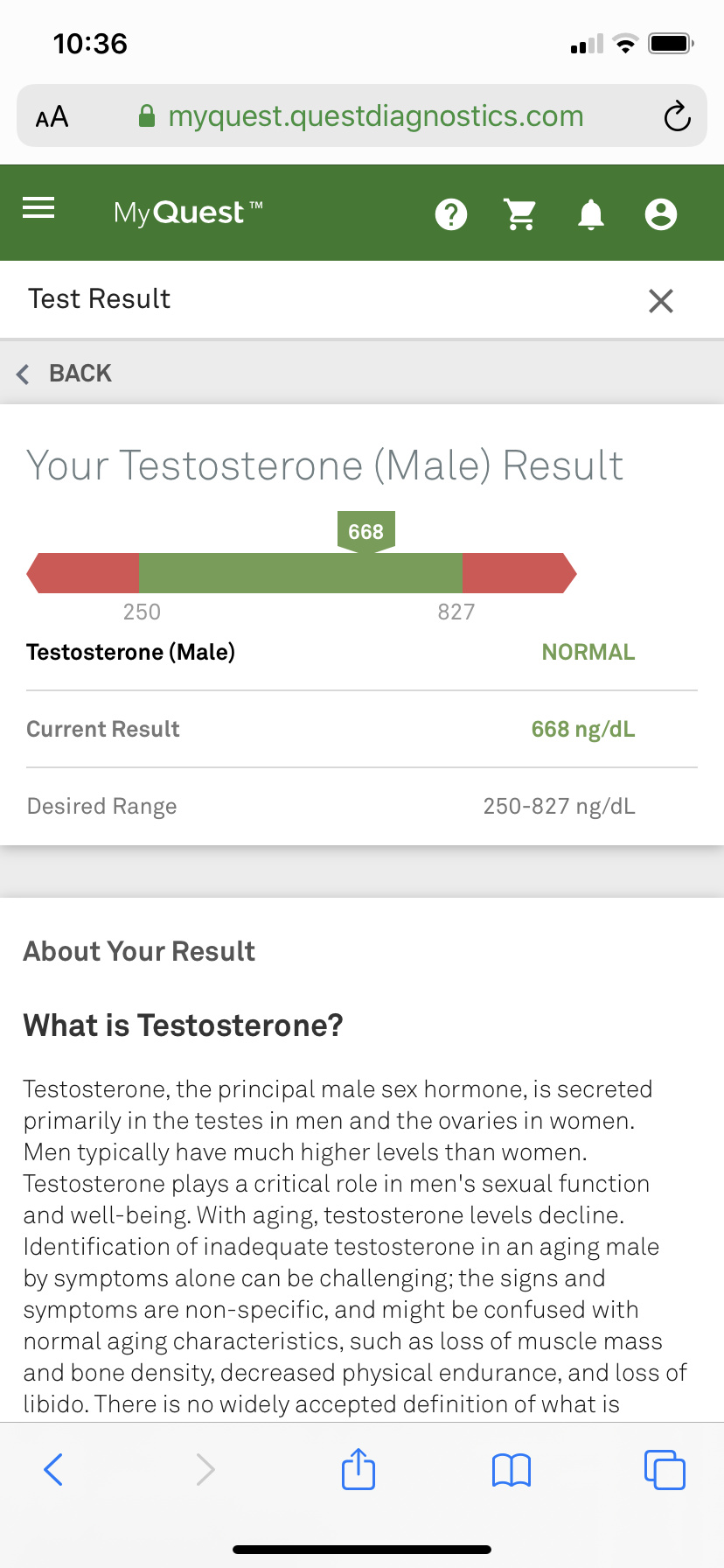Open the shopping cart
724x1568 pixels.
pyautogui.click(x=521, y=213)
